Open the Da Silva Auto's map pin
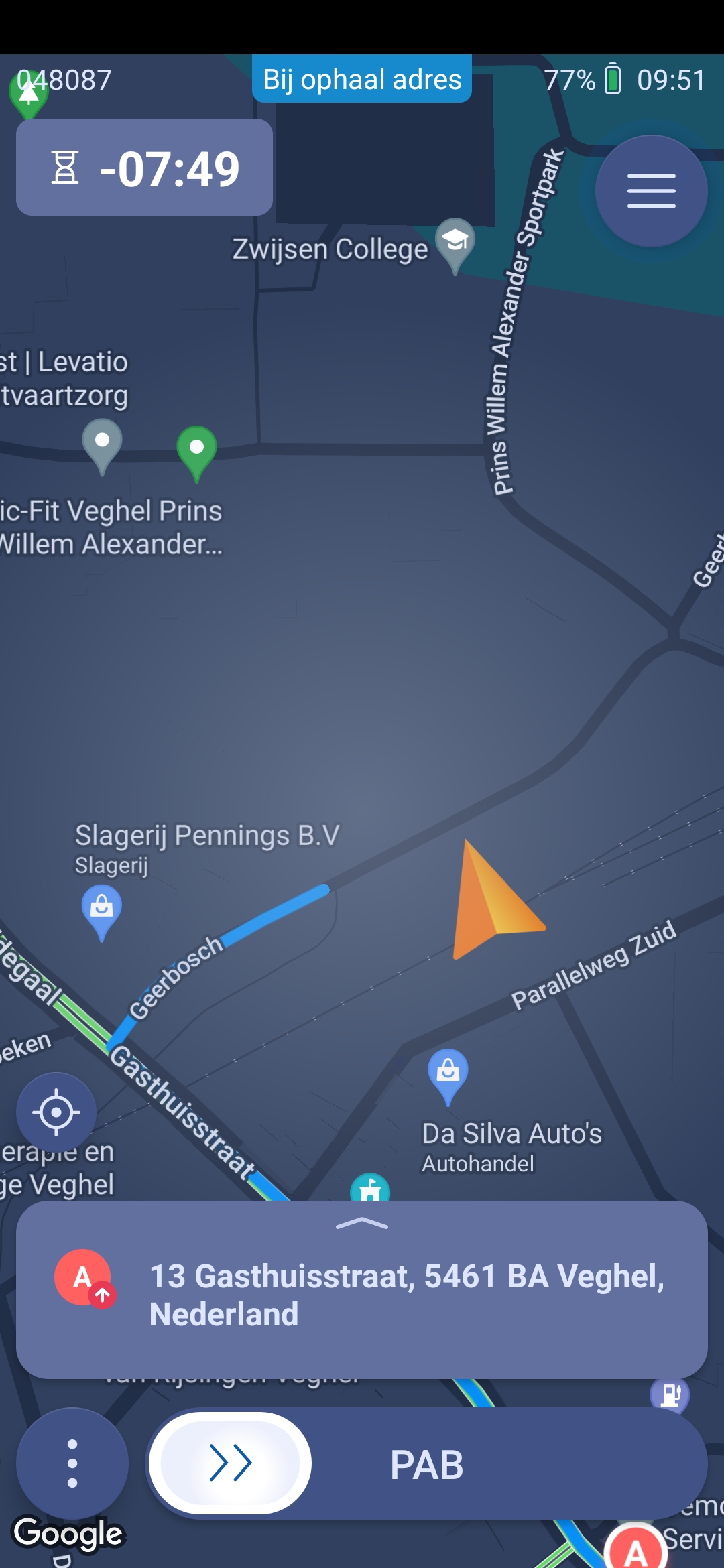Image resolution: width=724 pixels, height=1568 pixels. click(x=448, y=1072)
